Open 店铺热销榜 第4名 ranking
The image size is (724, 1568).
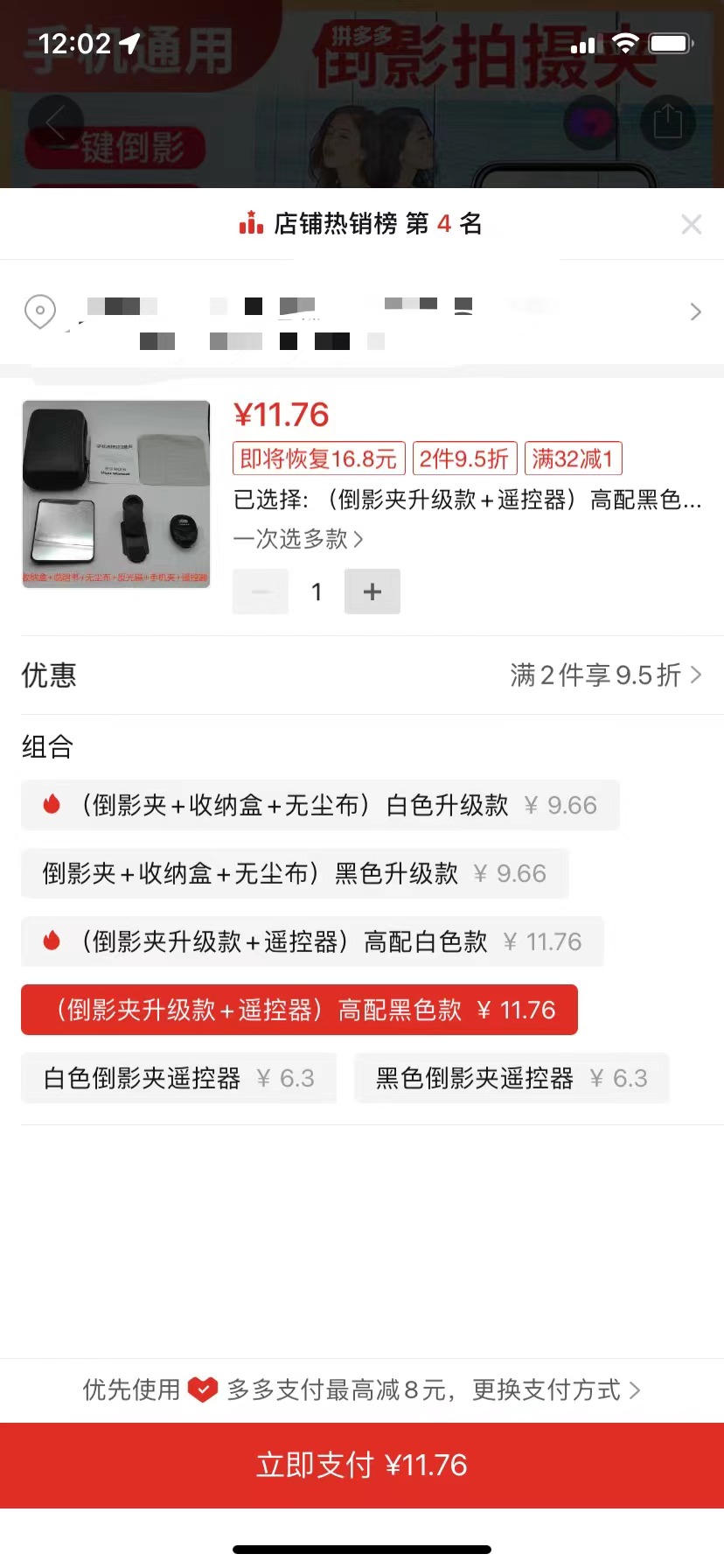[360, 224]
